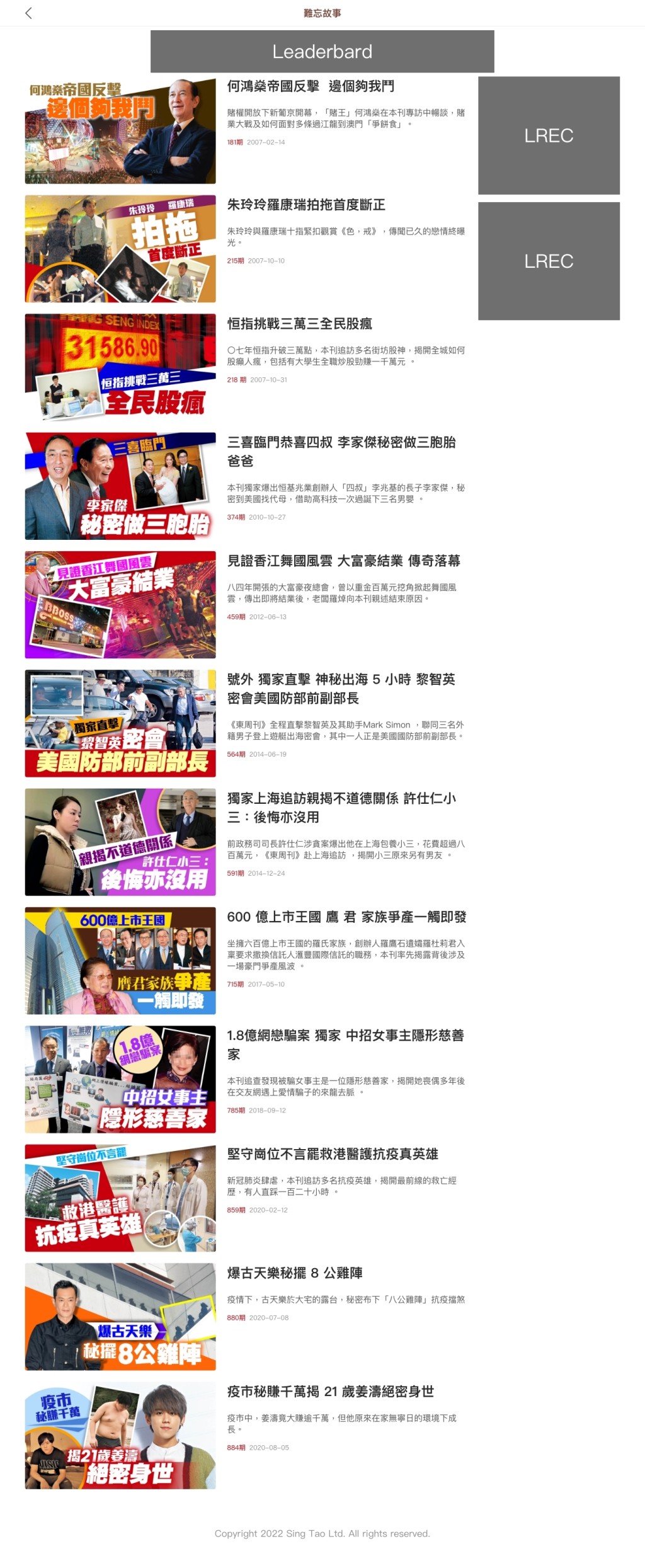Screen dimensions: 645x1568
Task: Open the second LREC ad box
Action: click(548, 261)
